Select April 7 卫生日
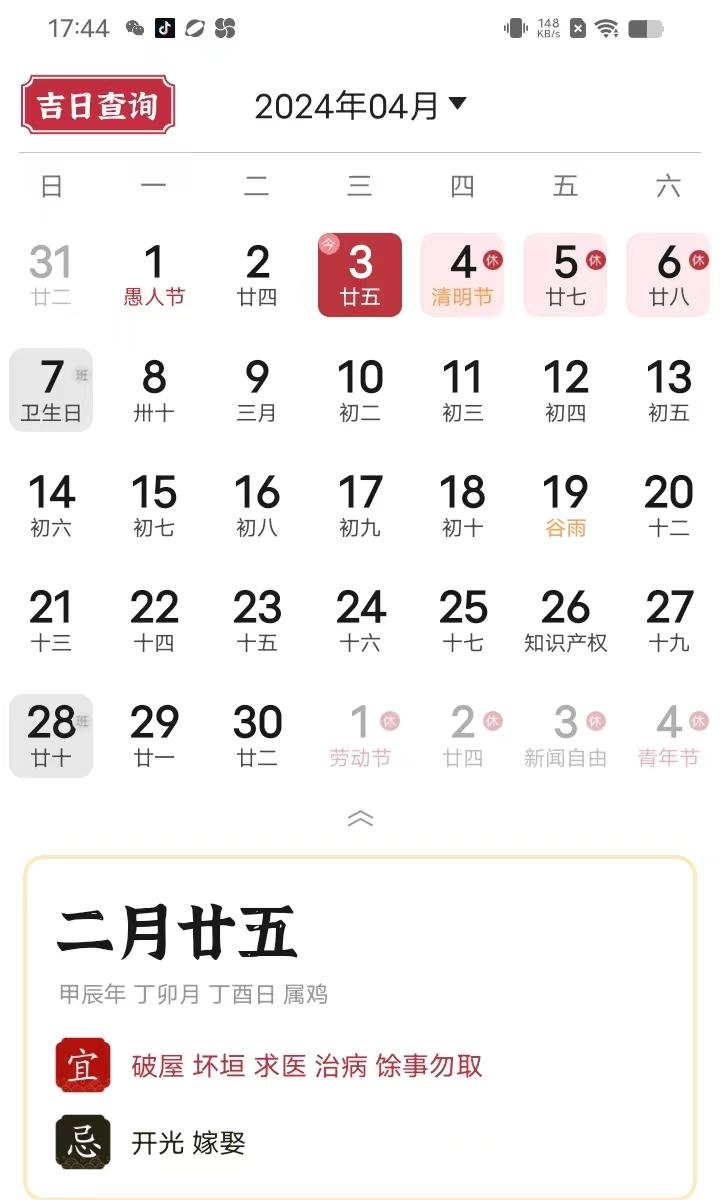720x1200 pixels. tap(51, 390)
